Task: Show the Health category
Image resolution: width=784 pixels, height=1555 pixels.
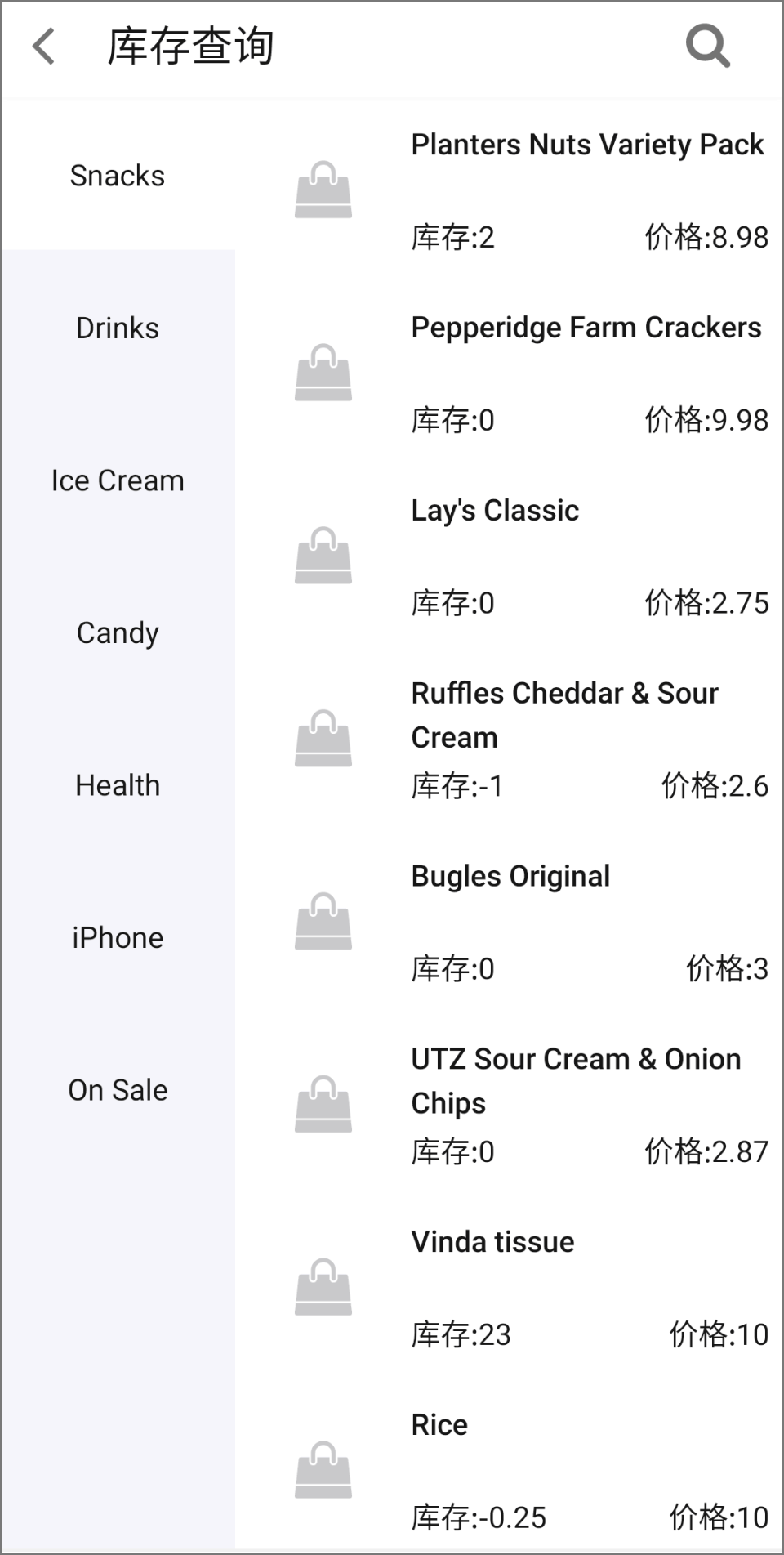Action: (x=118, y=785)
